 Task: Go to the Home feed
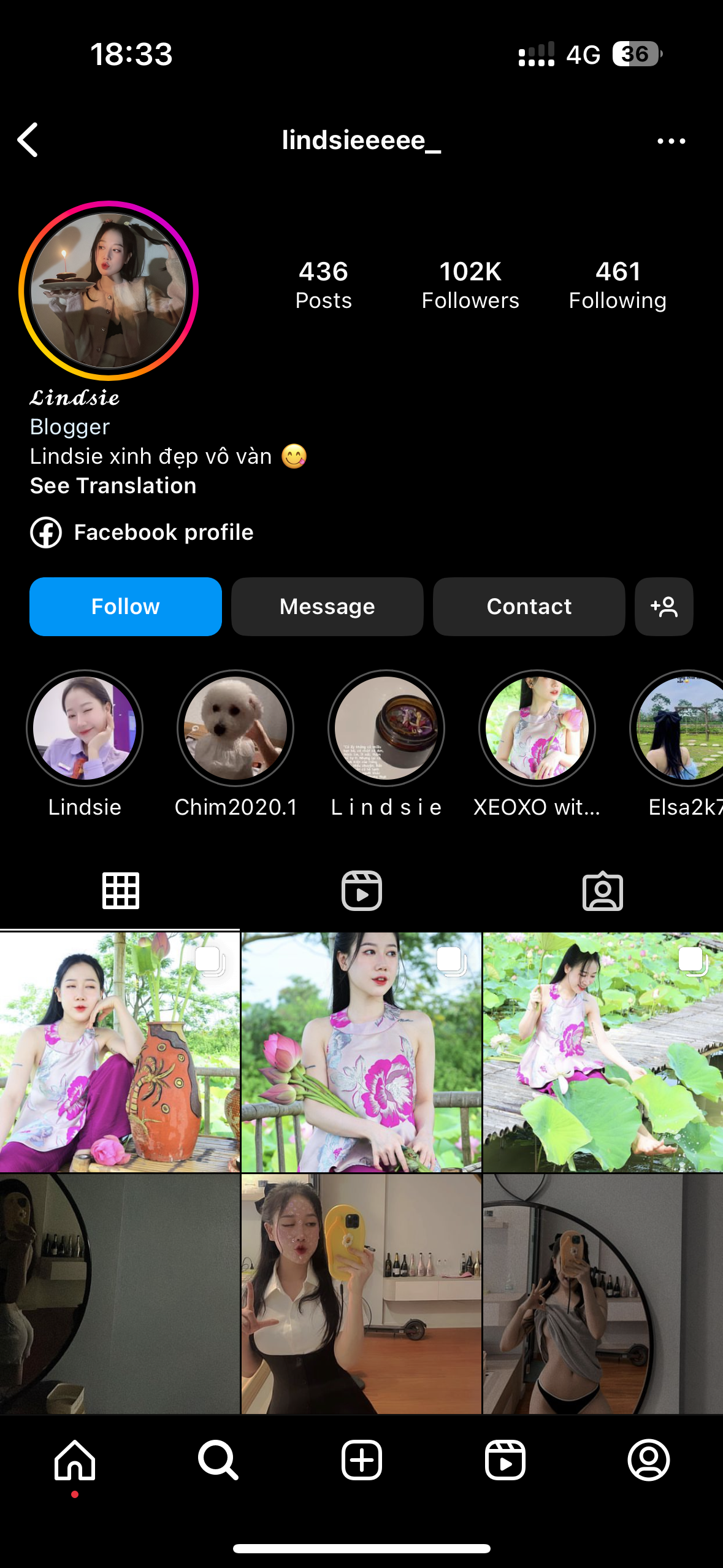coord(75,1460)
